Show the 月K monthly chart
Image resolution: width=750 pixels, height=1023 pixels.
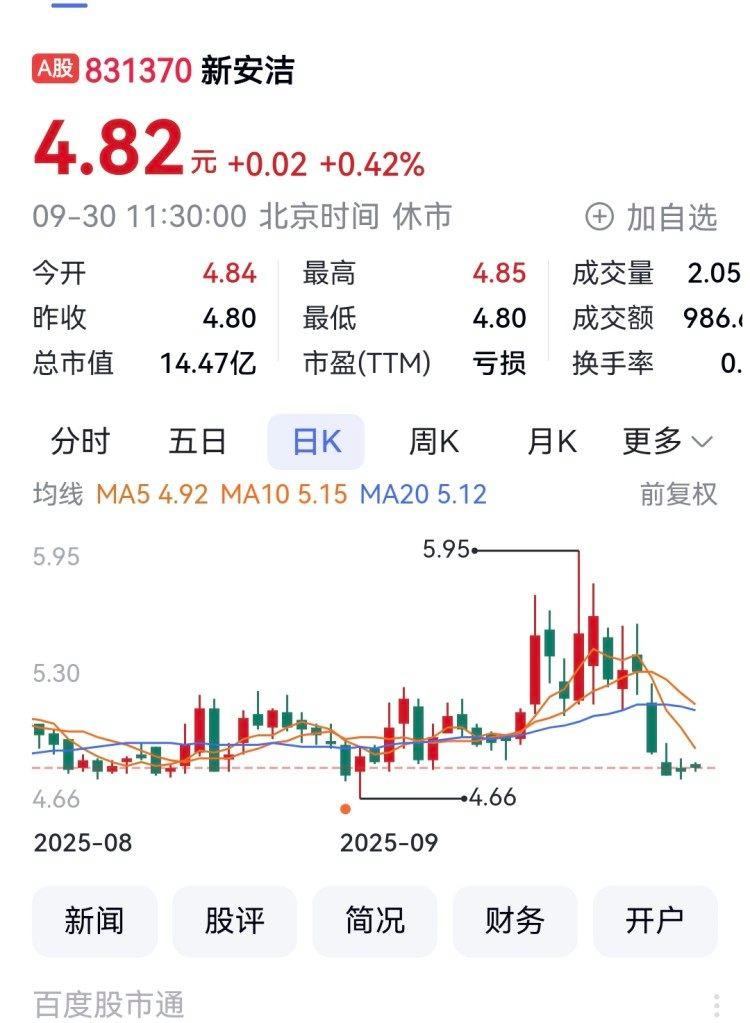pyautogui.click(x=552, y=441)
